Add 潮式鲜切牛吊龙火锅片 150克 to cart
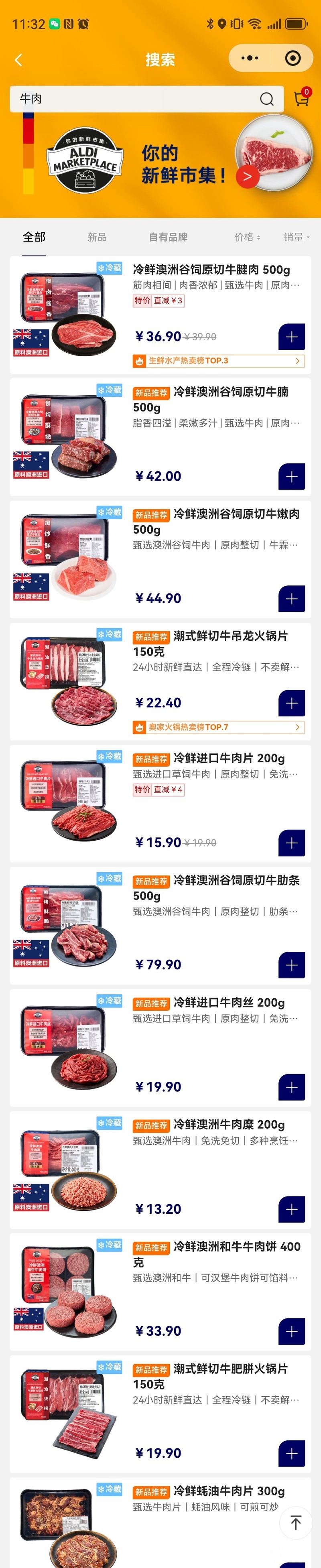The image size is (321, 1568). [291, 703]
